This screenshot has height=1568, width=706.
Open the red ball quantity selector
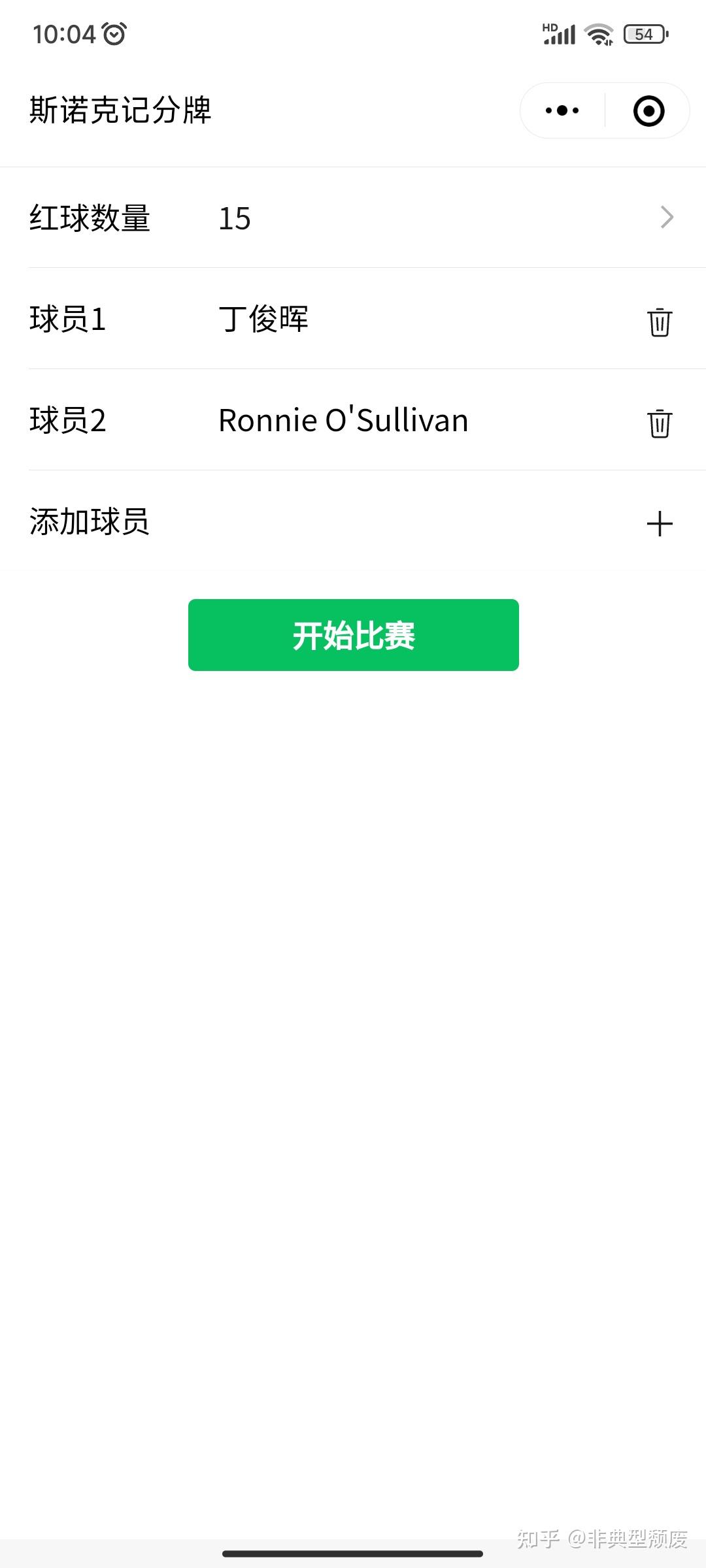click(x=353, y=218)
